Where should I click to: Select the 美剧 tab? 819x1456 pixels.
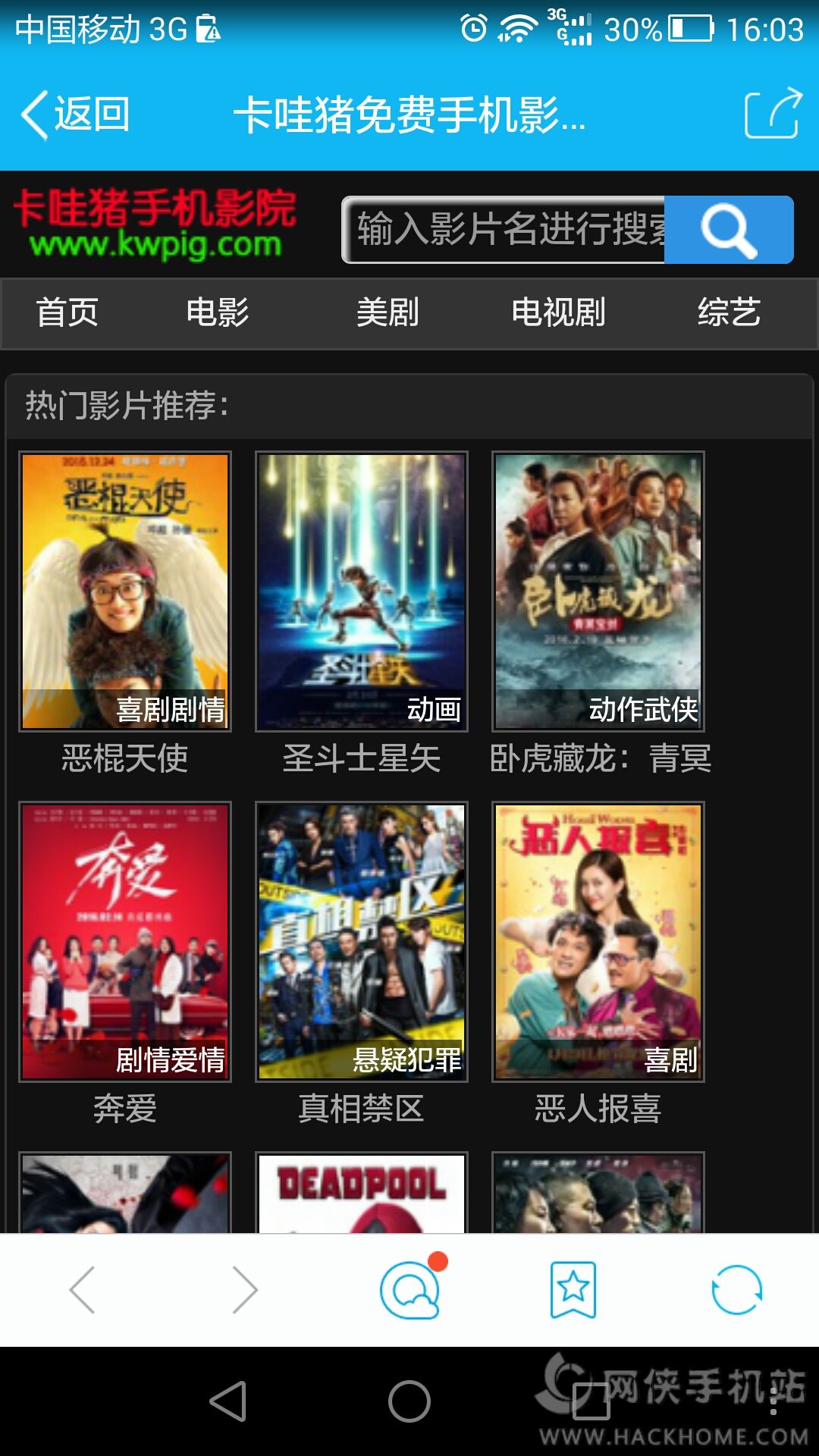(388, 312)
